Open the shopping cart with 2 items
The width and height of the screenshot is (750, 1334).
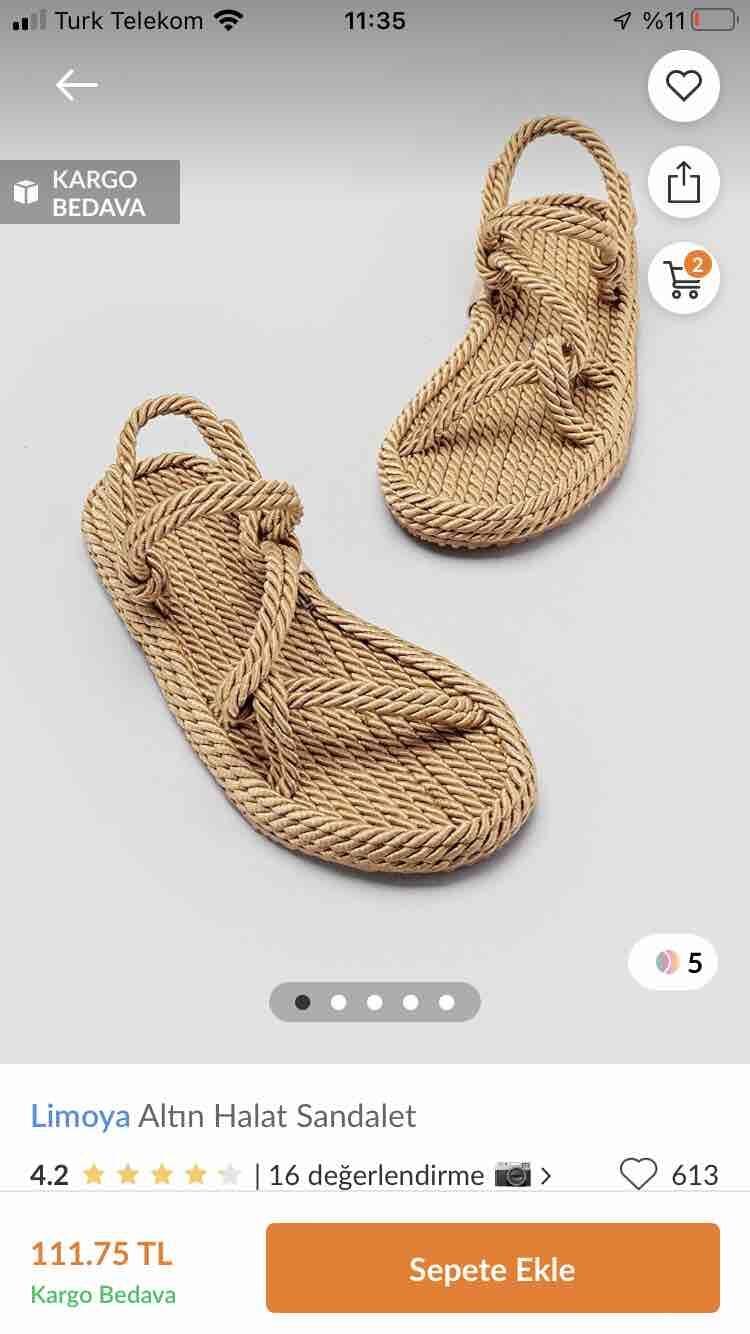point(684,278)
